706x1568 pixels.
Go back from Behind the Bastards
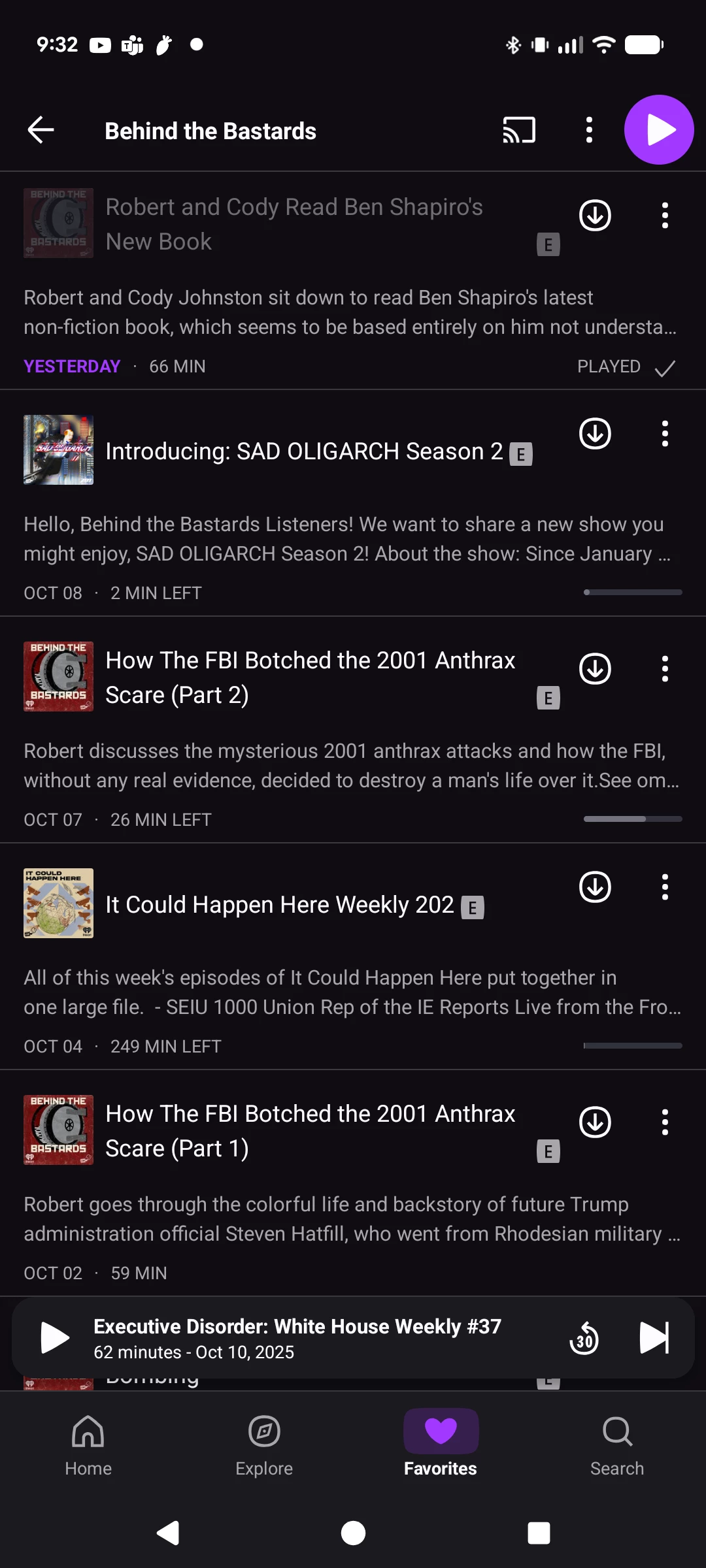(41, 130)
